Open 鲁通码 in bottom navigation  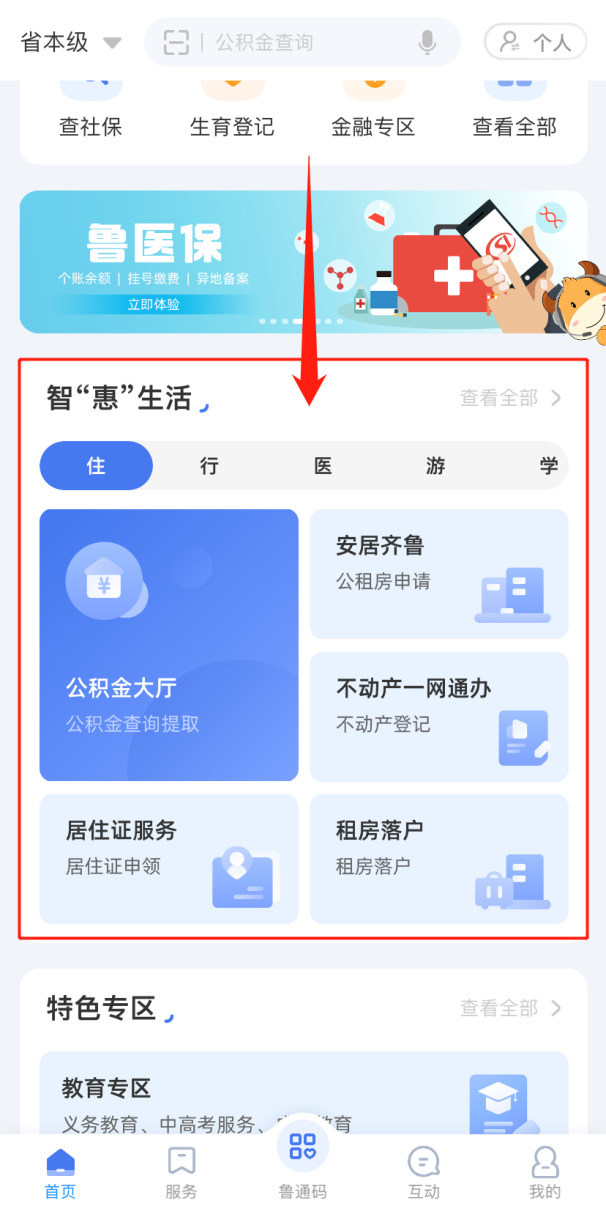[302, 1160]
